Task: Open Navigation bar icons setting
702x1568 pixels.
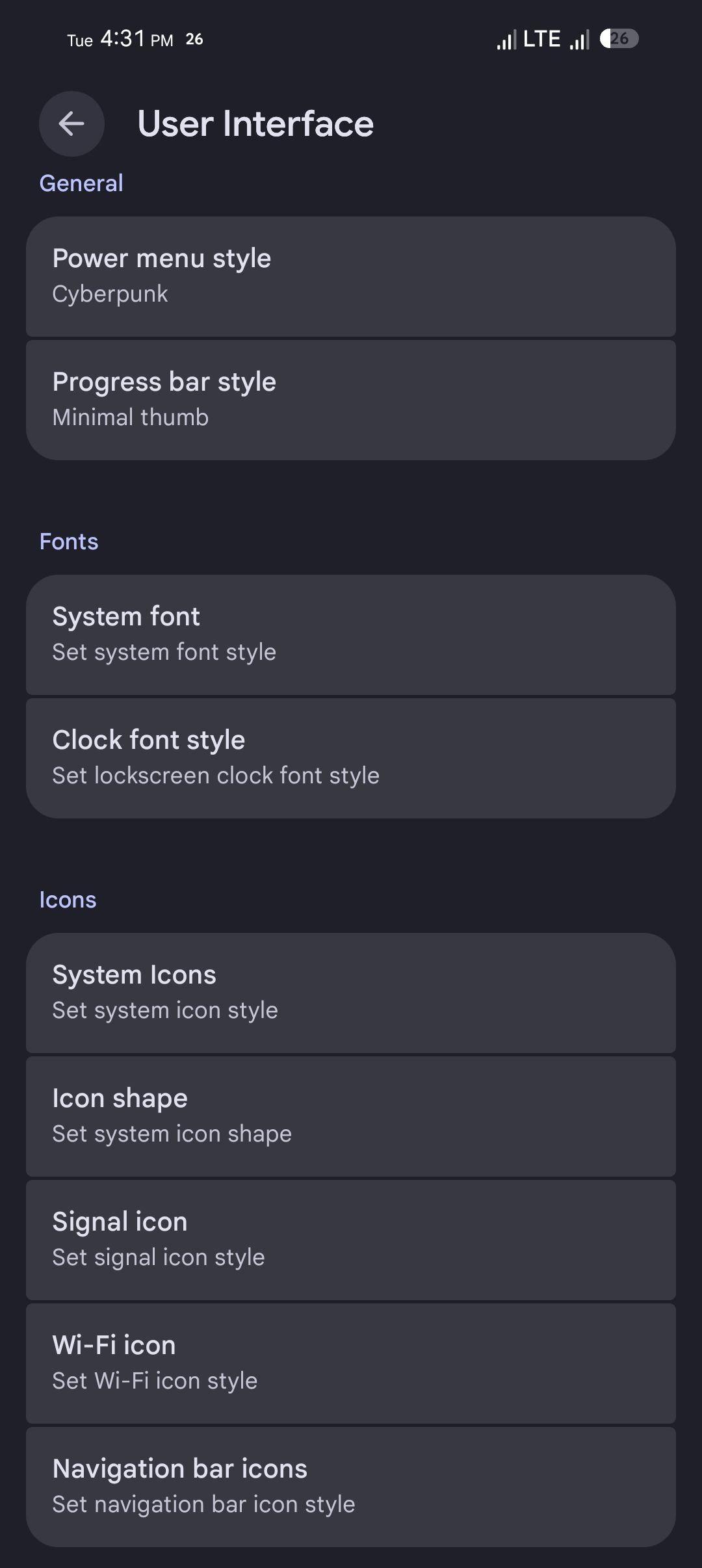Action: [351, 1487]
